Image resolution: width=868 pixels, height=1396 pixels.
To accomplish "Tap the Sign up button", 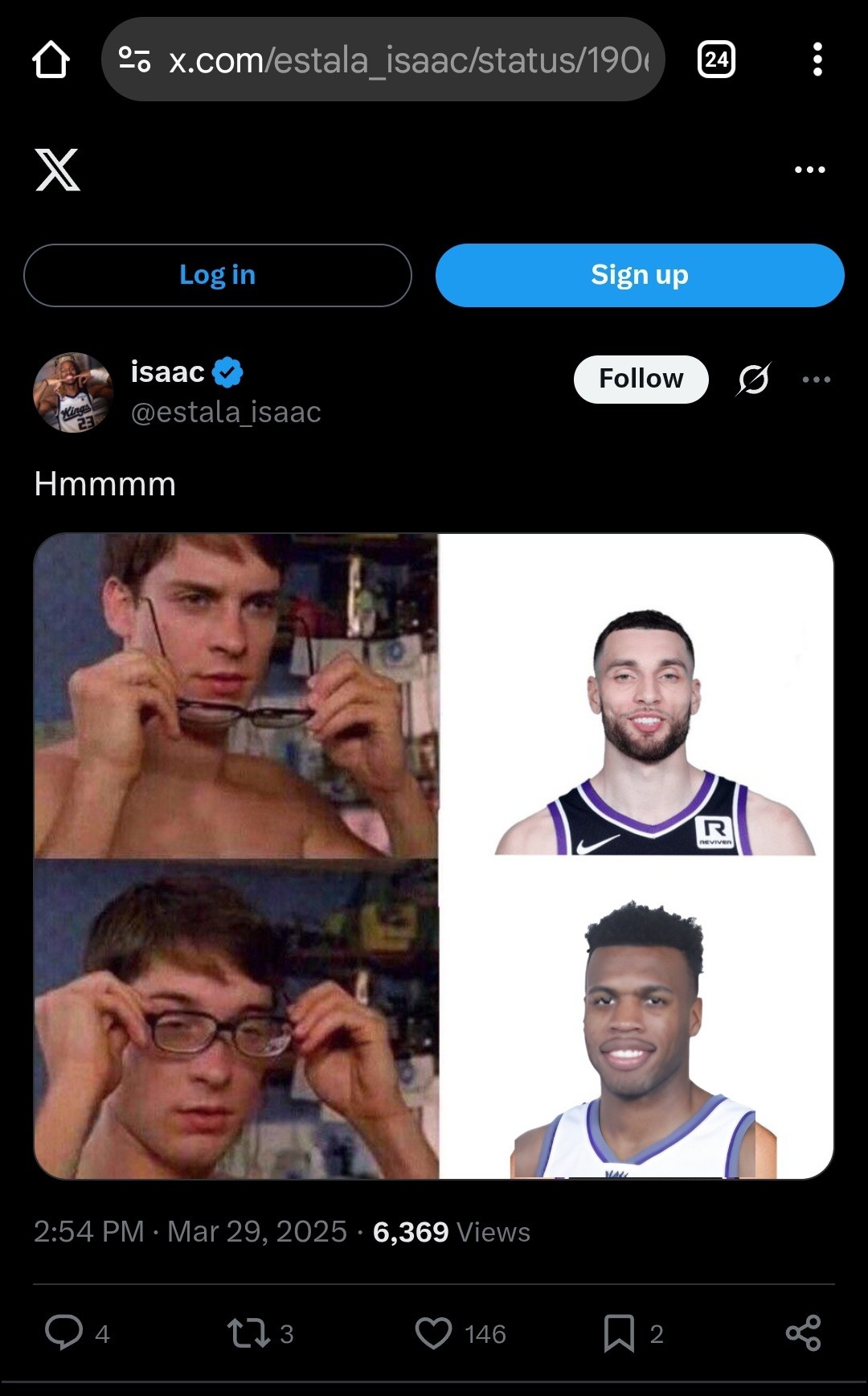I will click(640, 275).
